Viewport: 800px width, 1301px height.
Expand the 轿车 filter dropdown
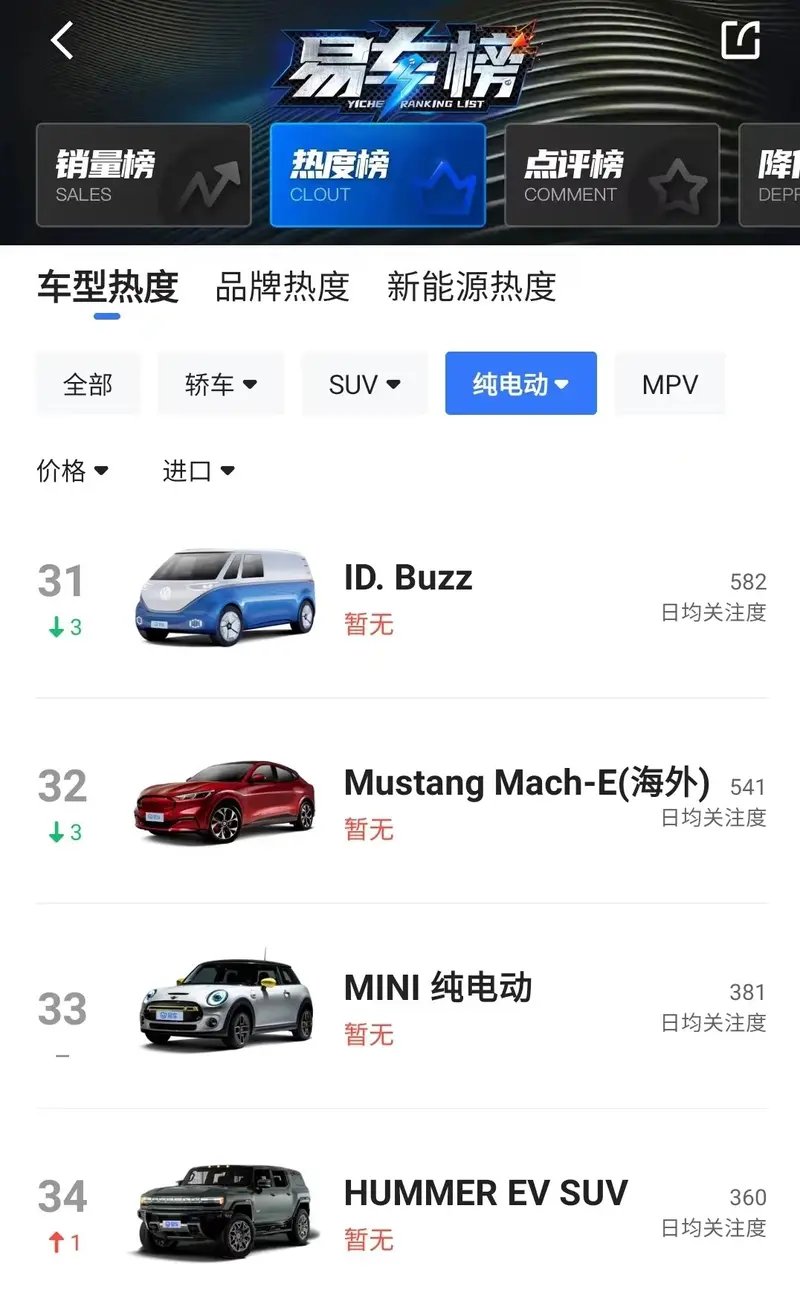pyautogui.click(x=221, y=384)
